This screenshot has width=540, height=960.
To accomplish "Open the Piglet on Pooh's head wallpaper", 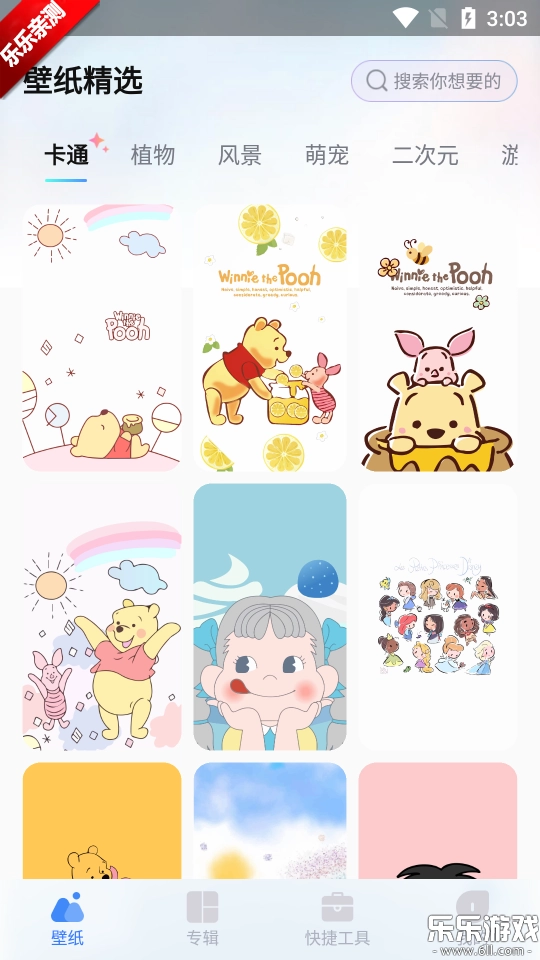I will click(438, 338).
